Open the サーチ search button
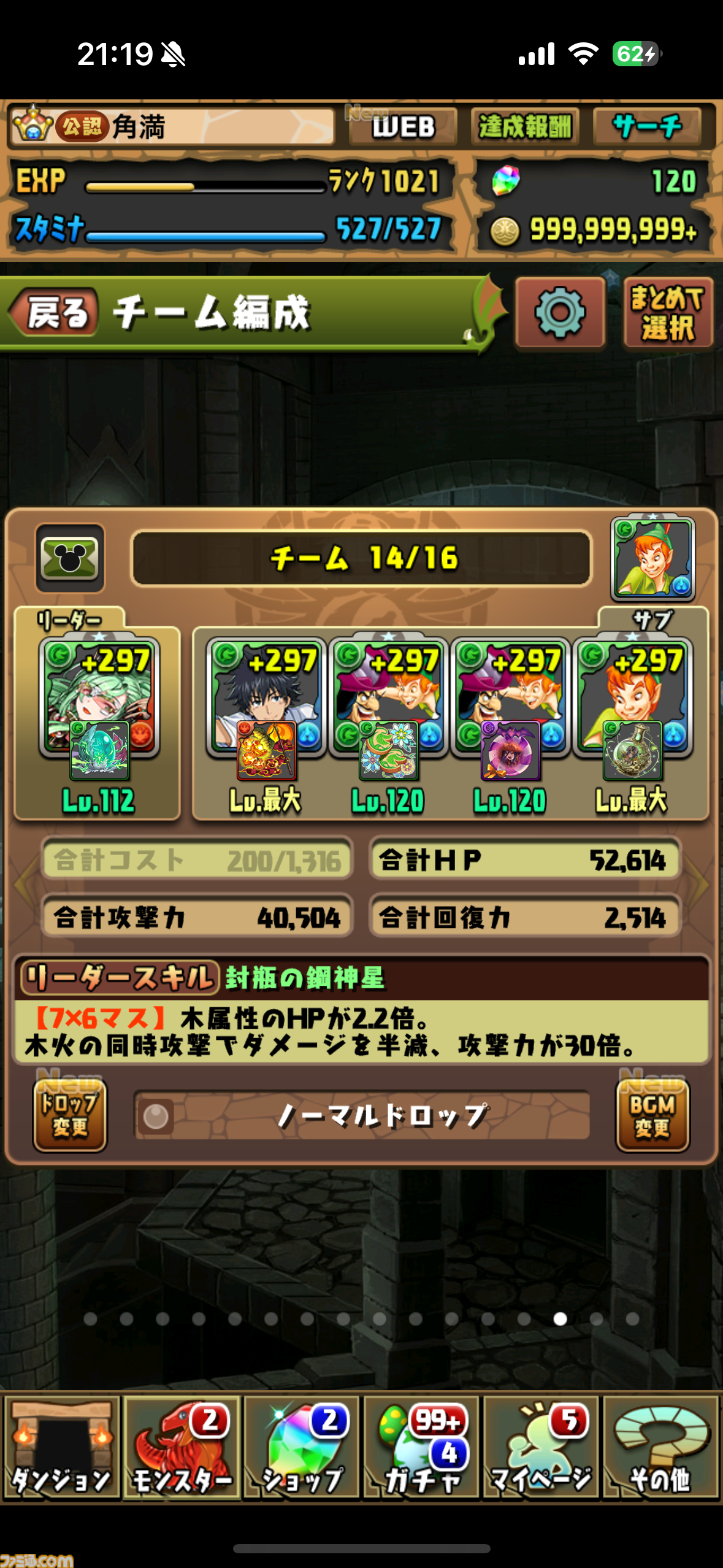Screen dimensions: 723x1568 (x=647, y=127)
